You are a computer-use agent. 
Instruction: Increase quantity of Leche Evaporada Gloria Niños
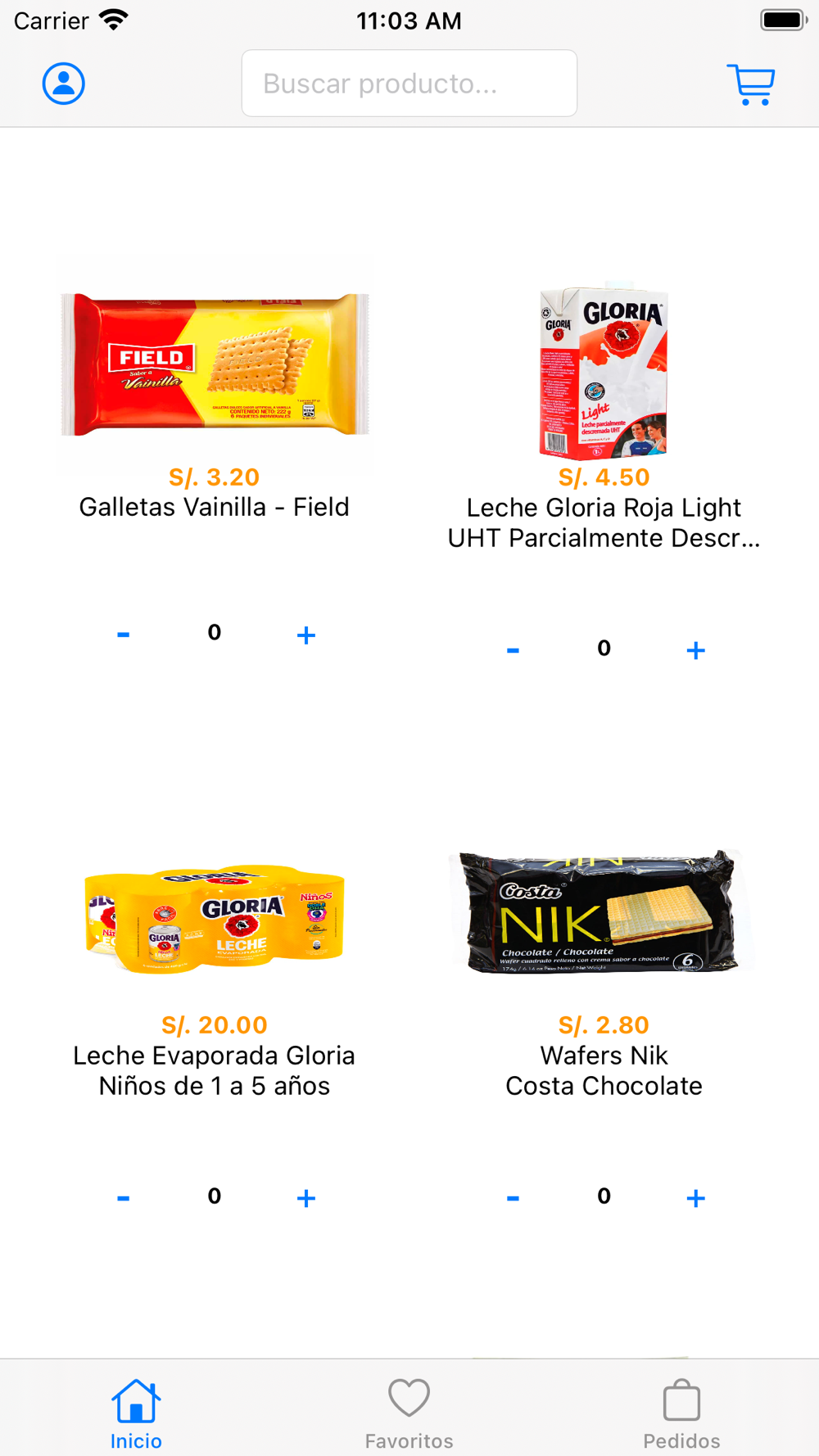tap(306, 1198)
